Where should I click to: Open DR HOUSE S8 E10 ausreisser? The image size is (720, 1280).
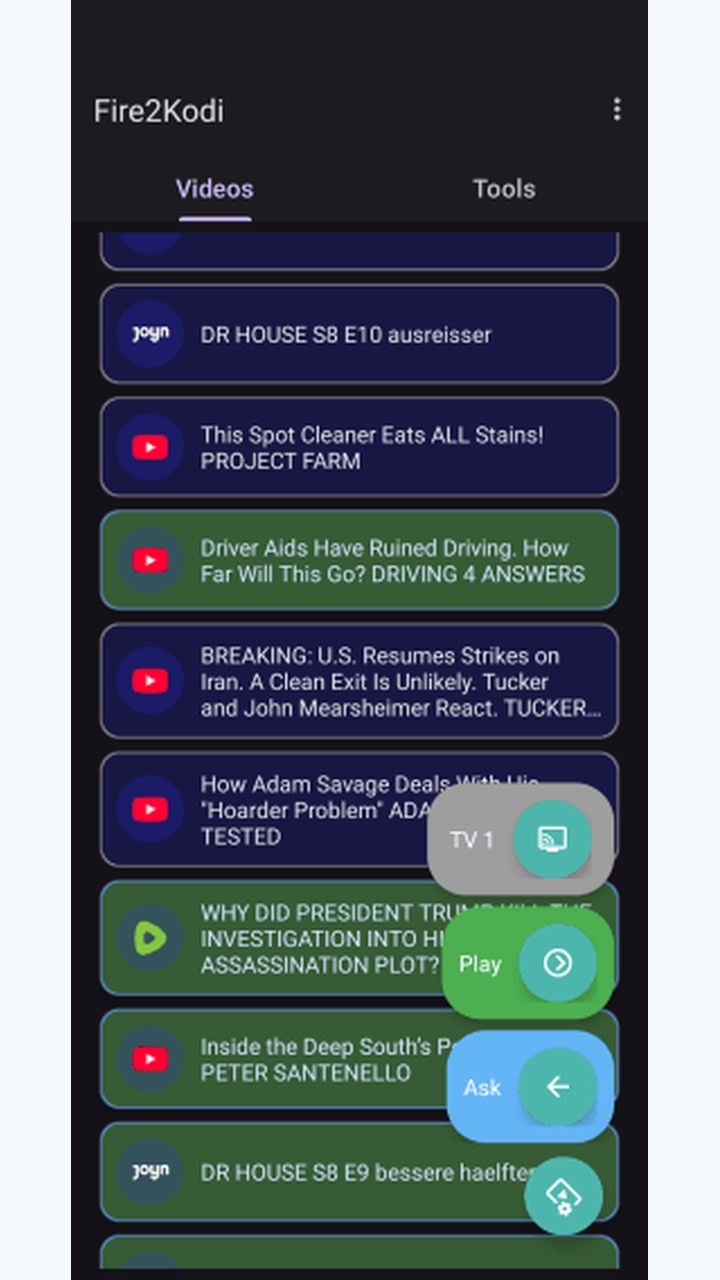[359, 334]
